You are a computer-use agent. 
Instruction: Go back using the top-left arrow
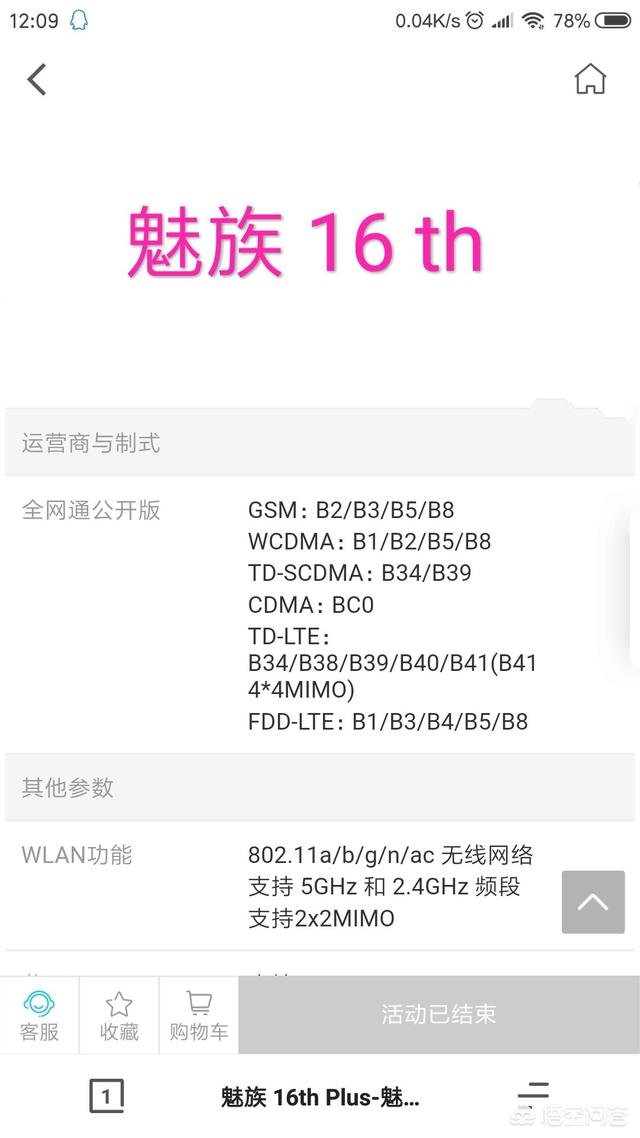(37, 79)
